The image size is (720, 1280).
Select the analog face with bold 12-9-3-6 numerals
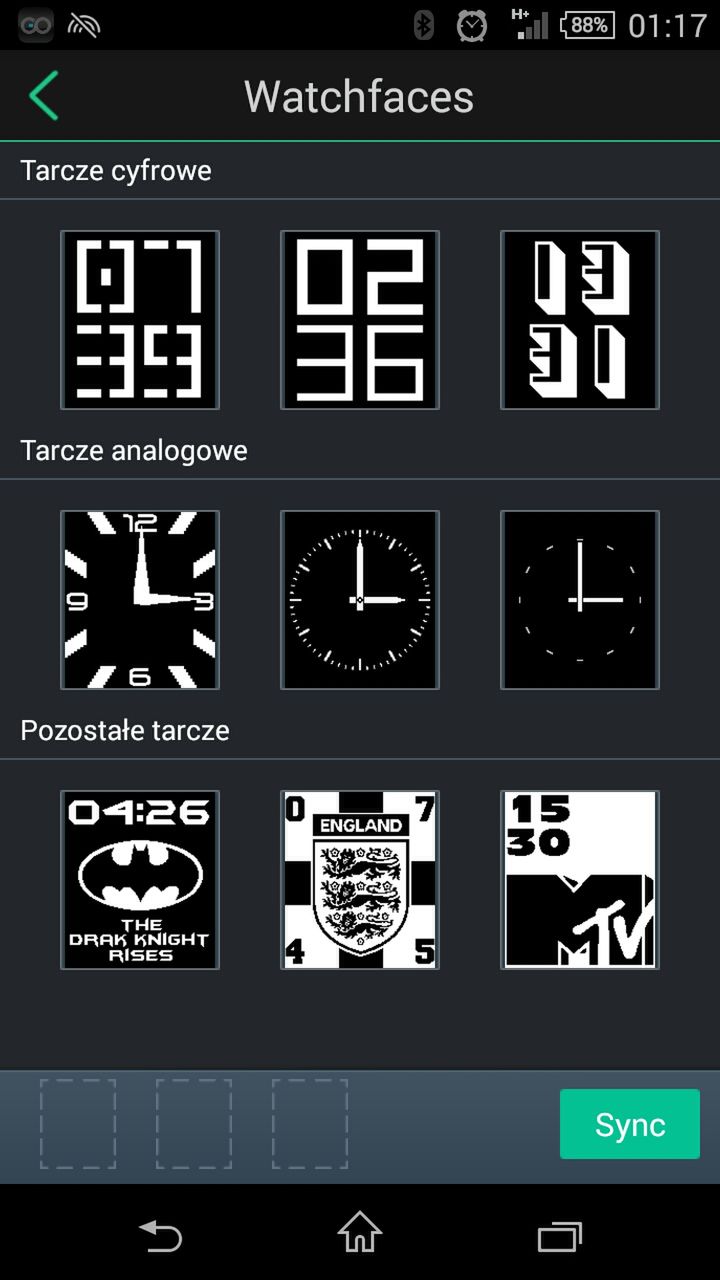[x=140, y=600]
